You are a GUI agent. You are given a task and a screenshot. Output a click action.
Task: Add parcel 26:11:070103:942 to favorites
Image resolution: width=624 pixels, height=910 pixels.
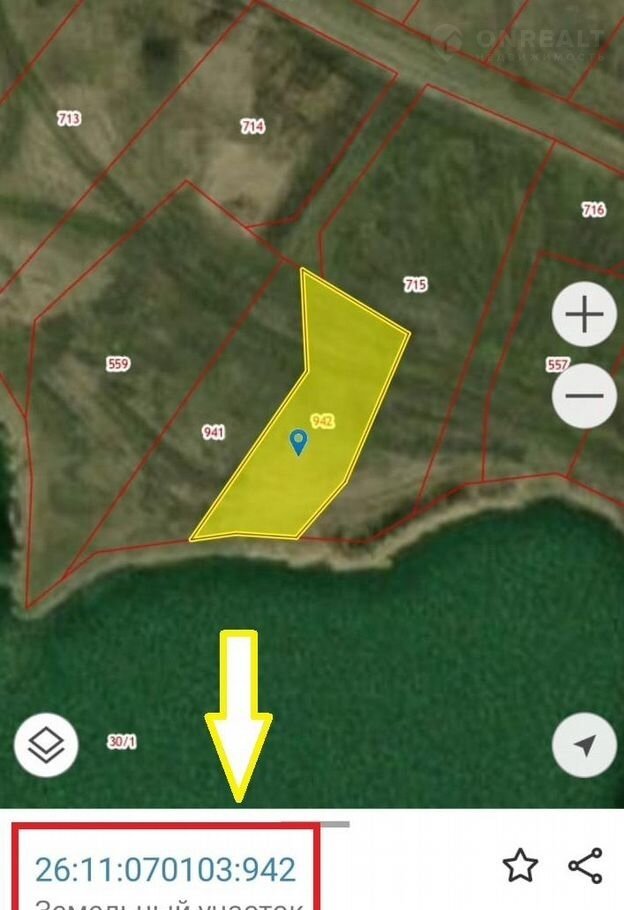click(520, 866)
